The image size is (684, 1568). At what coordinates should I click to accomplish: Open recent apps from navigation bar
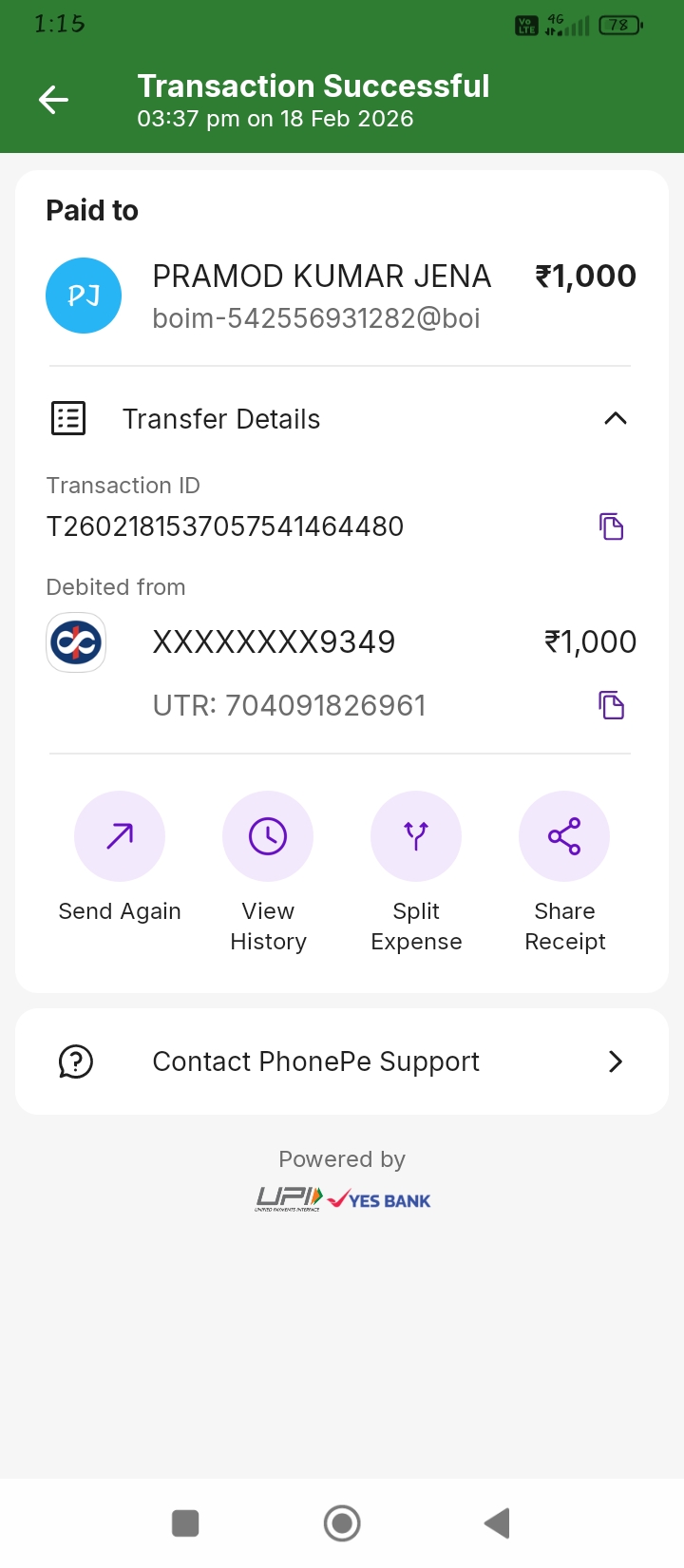tap(185, 1523)
